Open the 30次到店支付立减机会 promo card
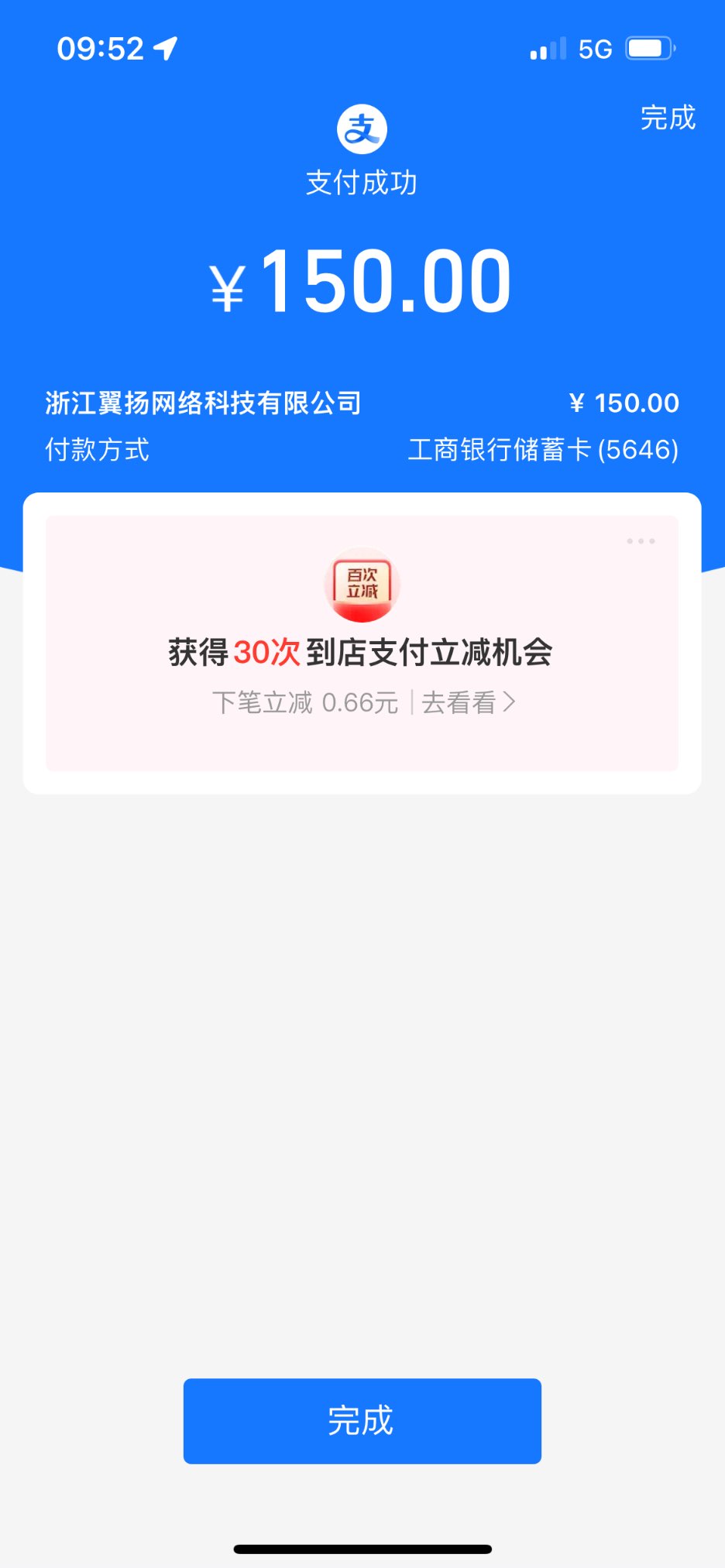The width and height of the screenshot is (725, 1568). [361, 651]
